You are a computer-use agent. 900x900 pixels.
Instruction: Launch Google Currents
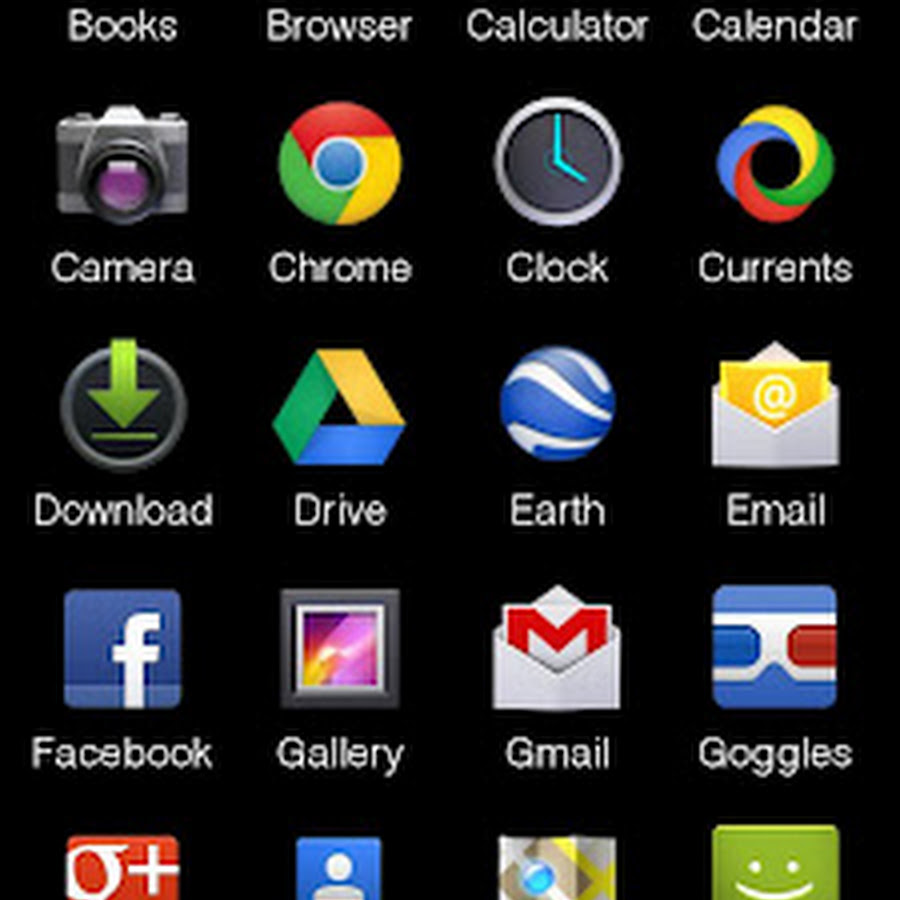tap(775, 162)
